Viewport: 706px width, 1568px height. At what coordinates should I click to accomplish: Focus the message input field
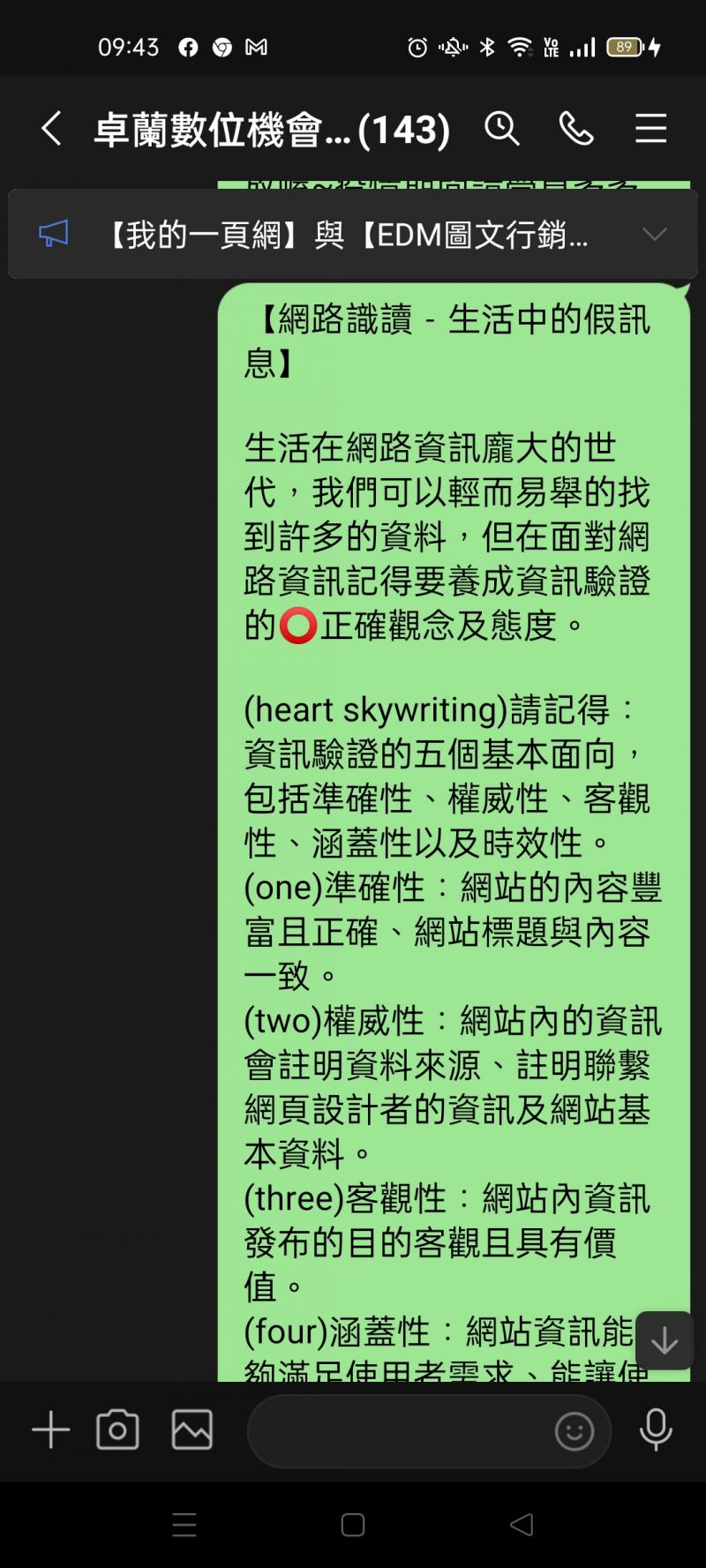pyautogui.click(x=397, y=1430)
